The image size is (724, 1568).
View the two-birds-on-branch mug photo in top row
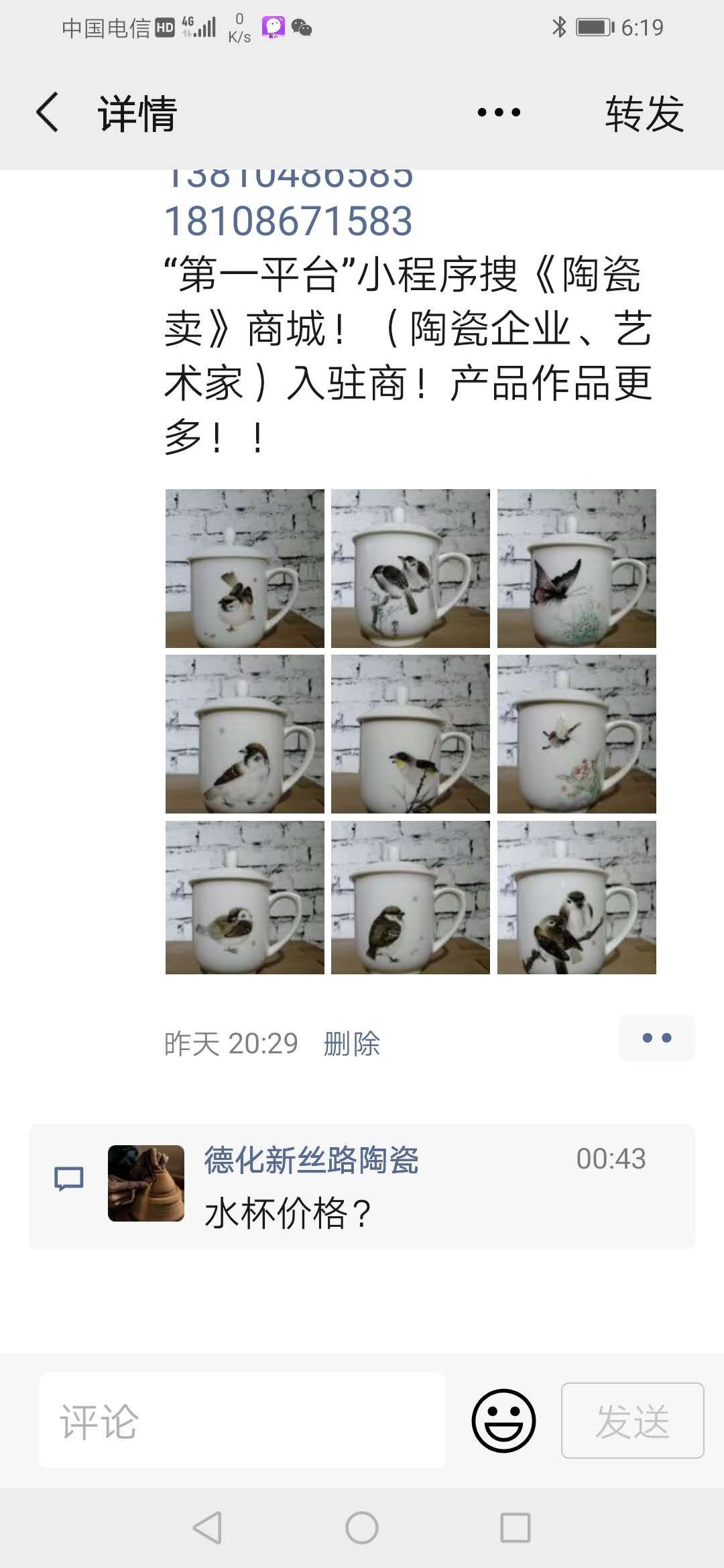410,568
